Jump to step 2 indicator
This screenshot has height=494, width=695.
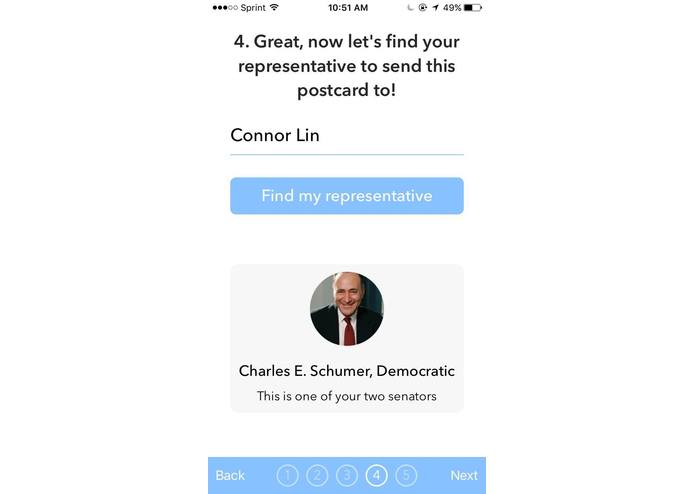[x=317, y=475]
